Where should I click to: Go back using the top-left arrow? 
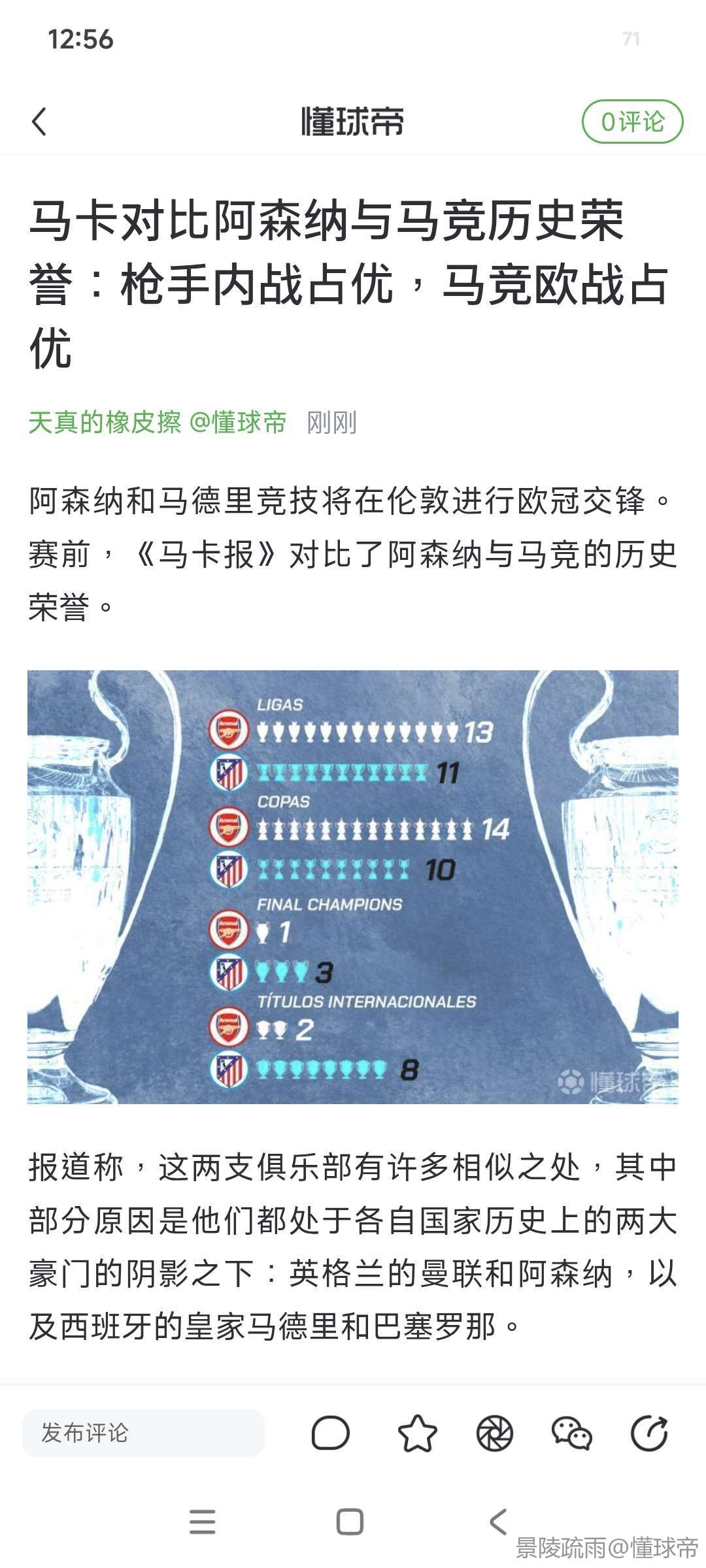click(40, 122)
